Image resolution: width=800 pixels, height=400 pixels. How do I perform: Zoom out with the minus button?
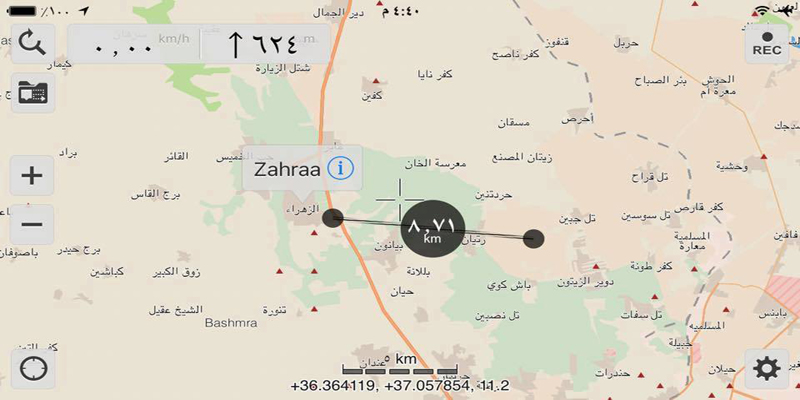tap(32, 223)
